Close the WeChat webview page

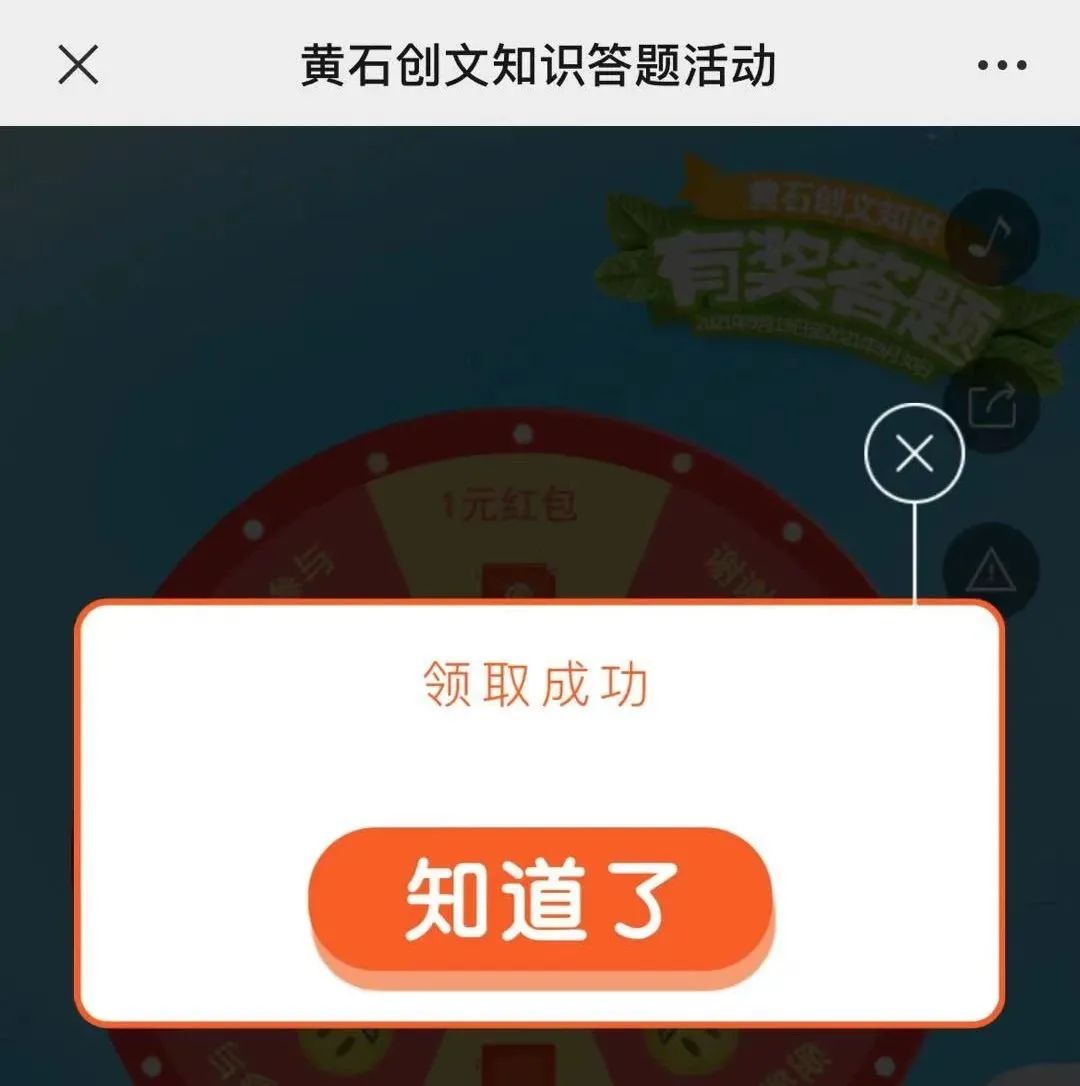(x=78, y=66)
